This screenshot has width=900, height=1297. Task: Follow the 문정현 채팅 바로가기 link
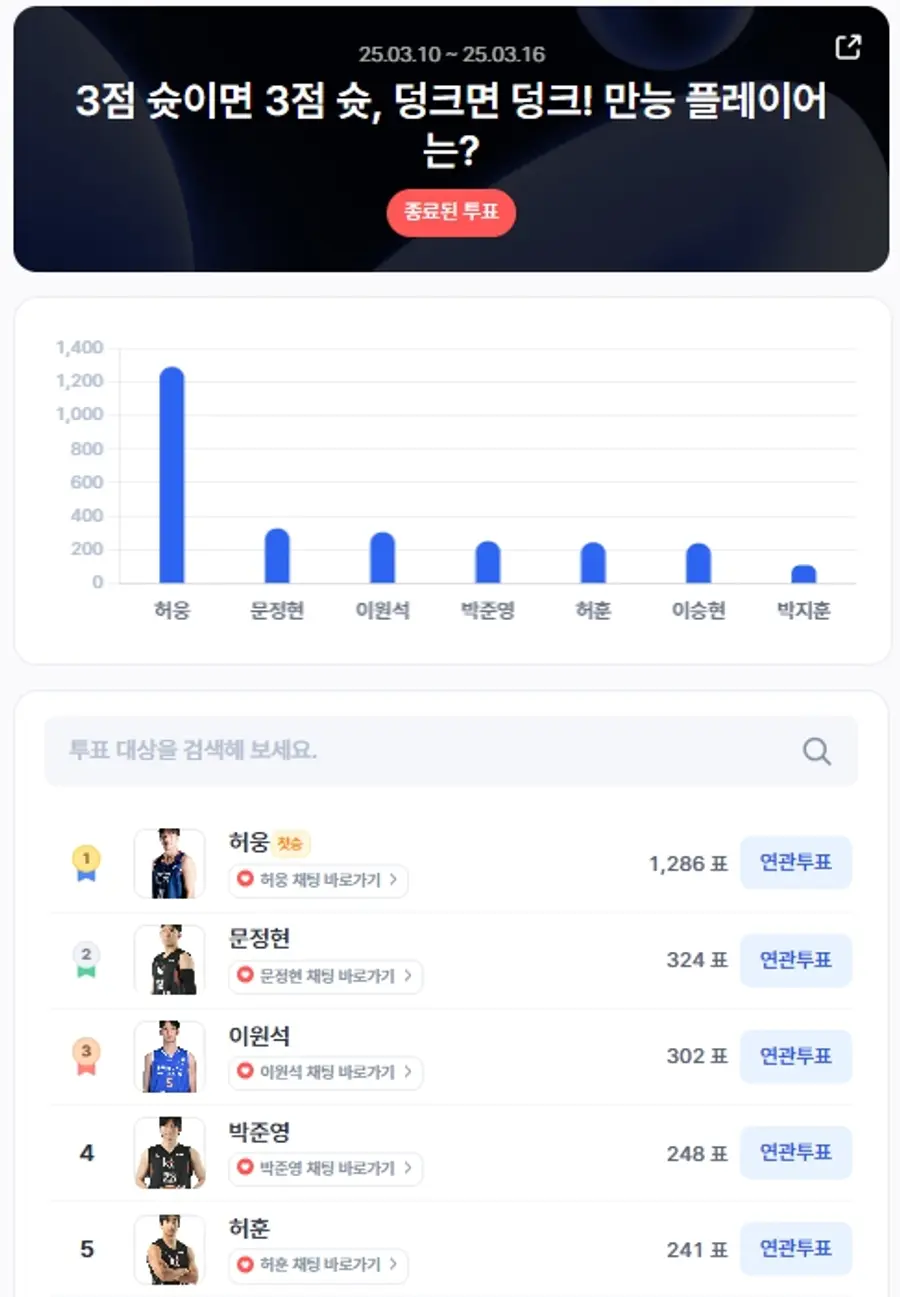click(322, 977)
